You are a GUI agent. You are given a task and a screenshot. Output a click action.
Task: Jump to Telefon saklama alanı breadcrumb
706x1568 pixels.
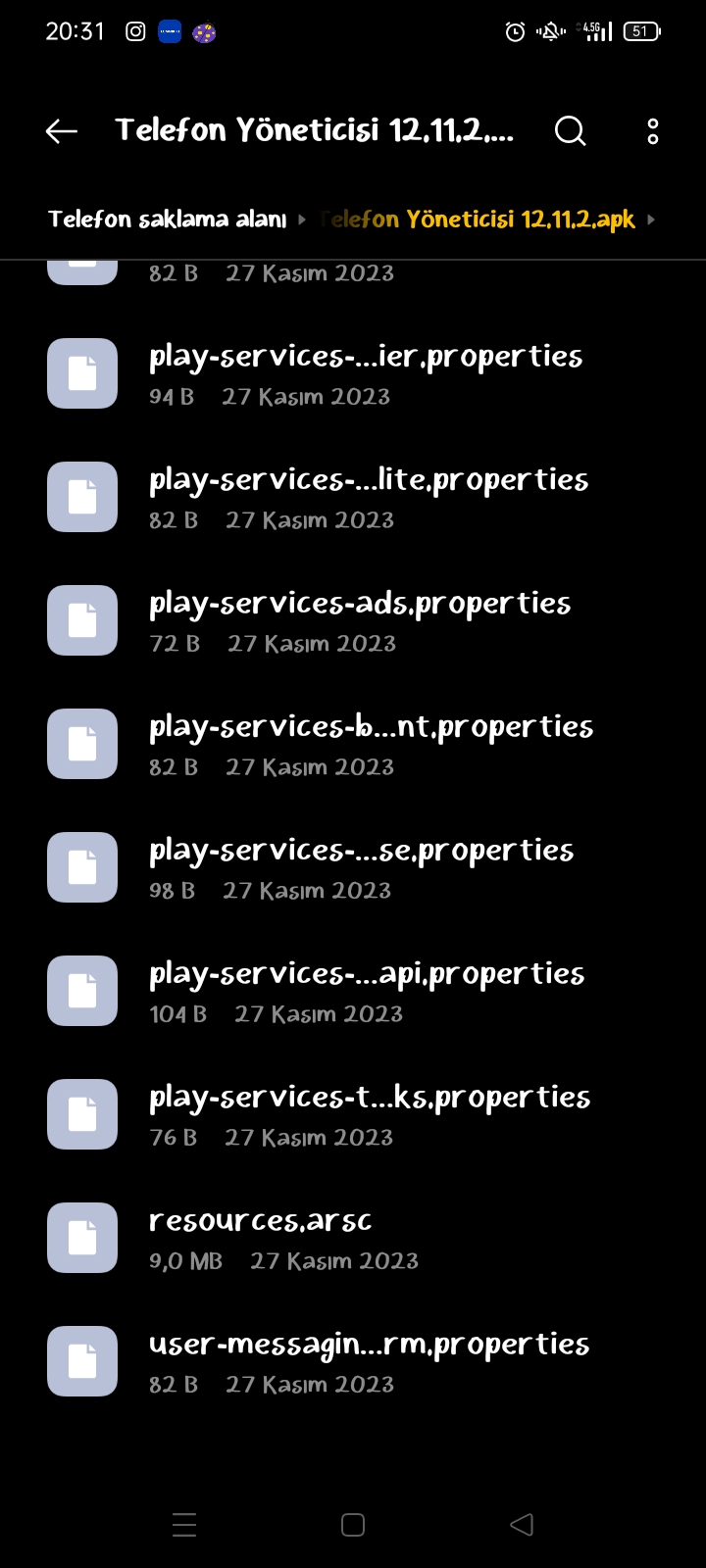(168, 219)
